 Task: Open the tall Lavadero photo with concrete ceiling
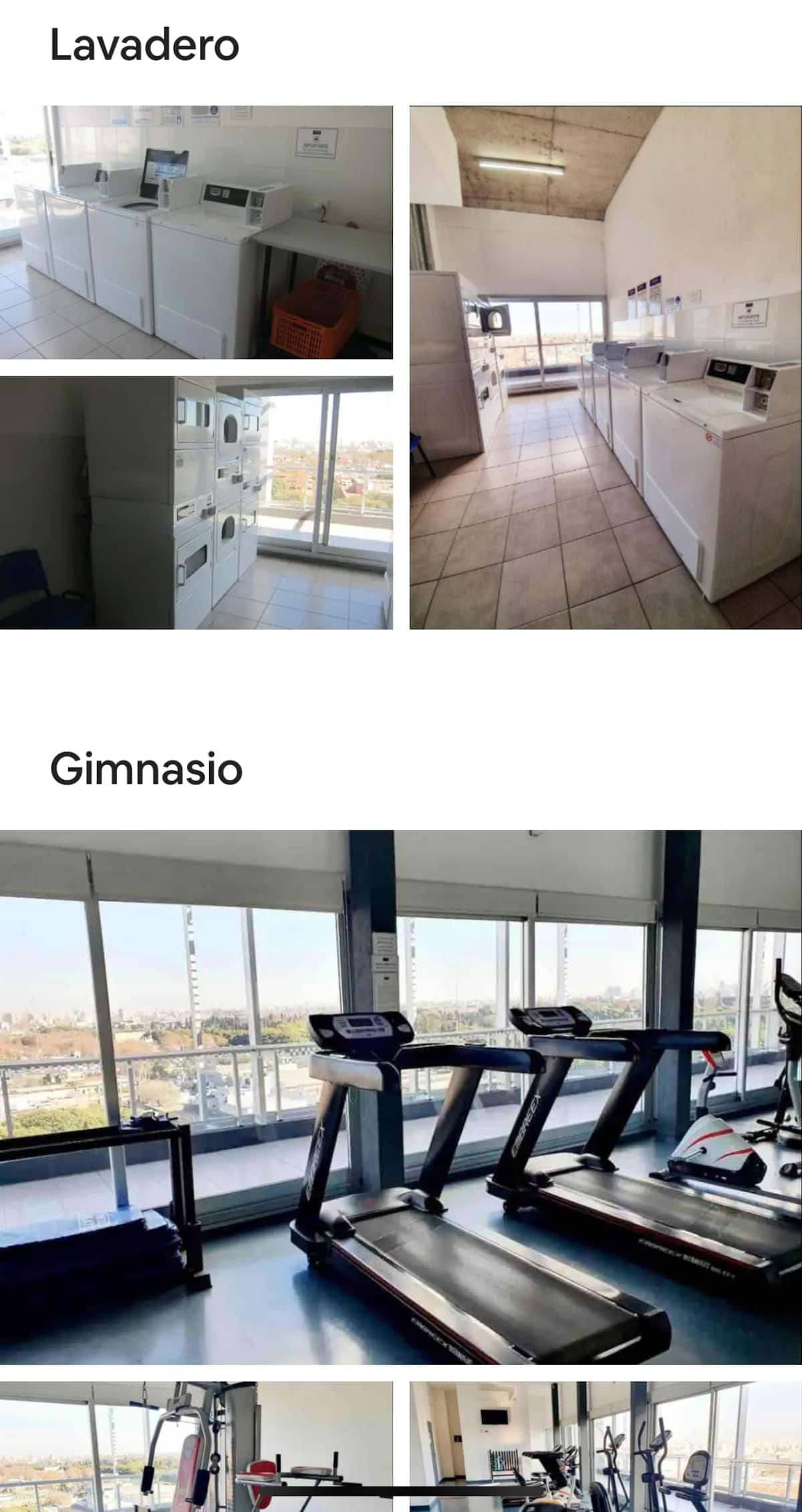pyautogui.click(x=606, y=367)
